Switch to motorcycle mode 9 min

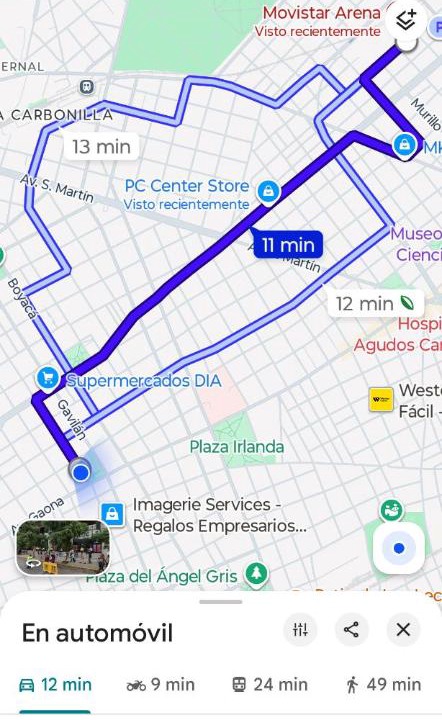(x=161, y=685)
